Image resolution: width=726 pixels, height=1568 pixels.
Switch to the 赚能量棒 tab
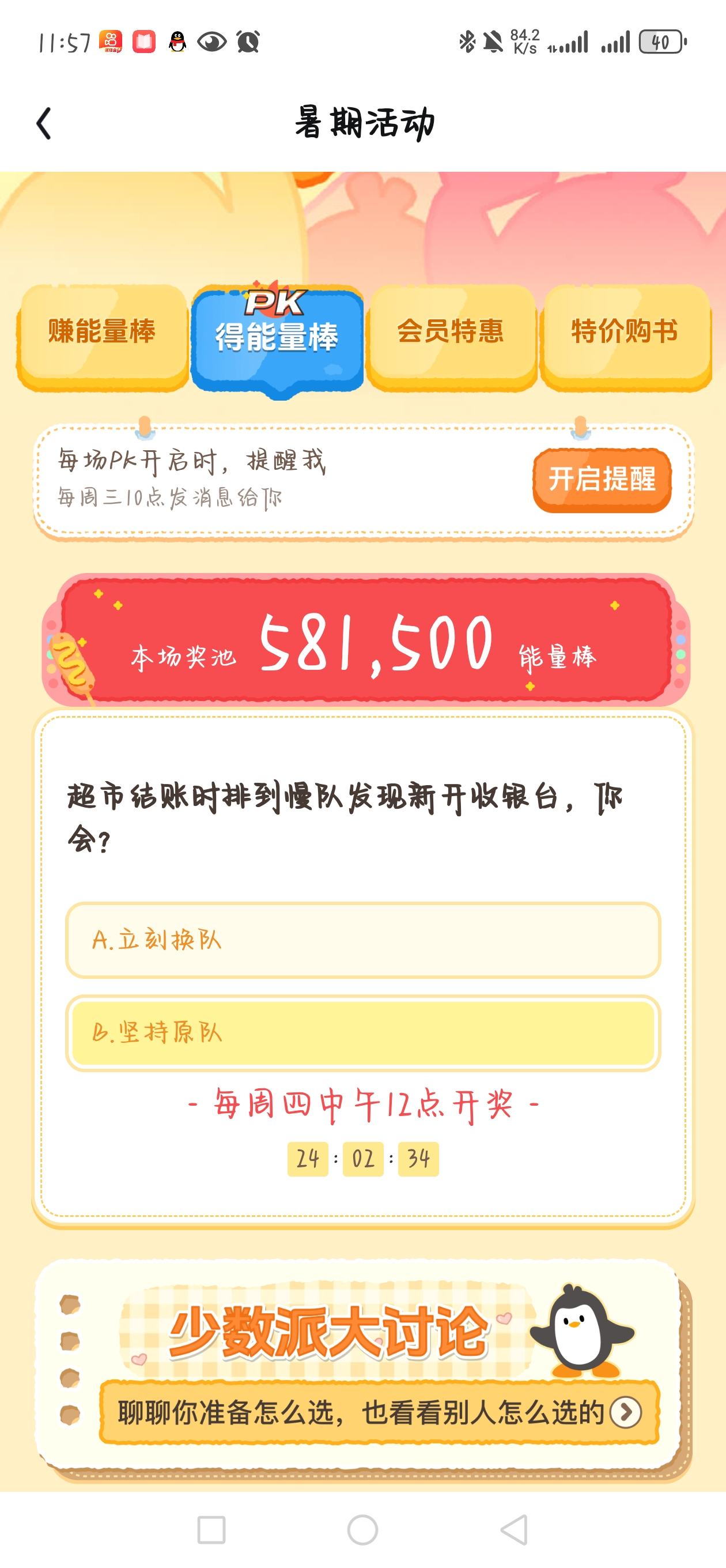click(102, 337)
